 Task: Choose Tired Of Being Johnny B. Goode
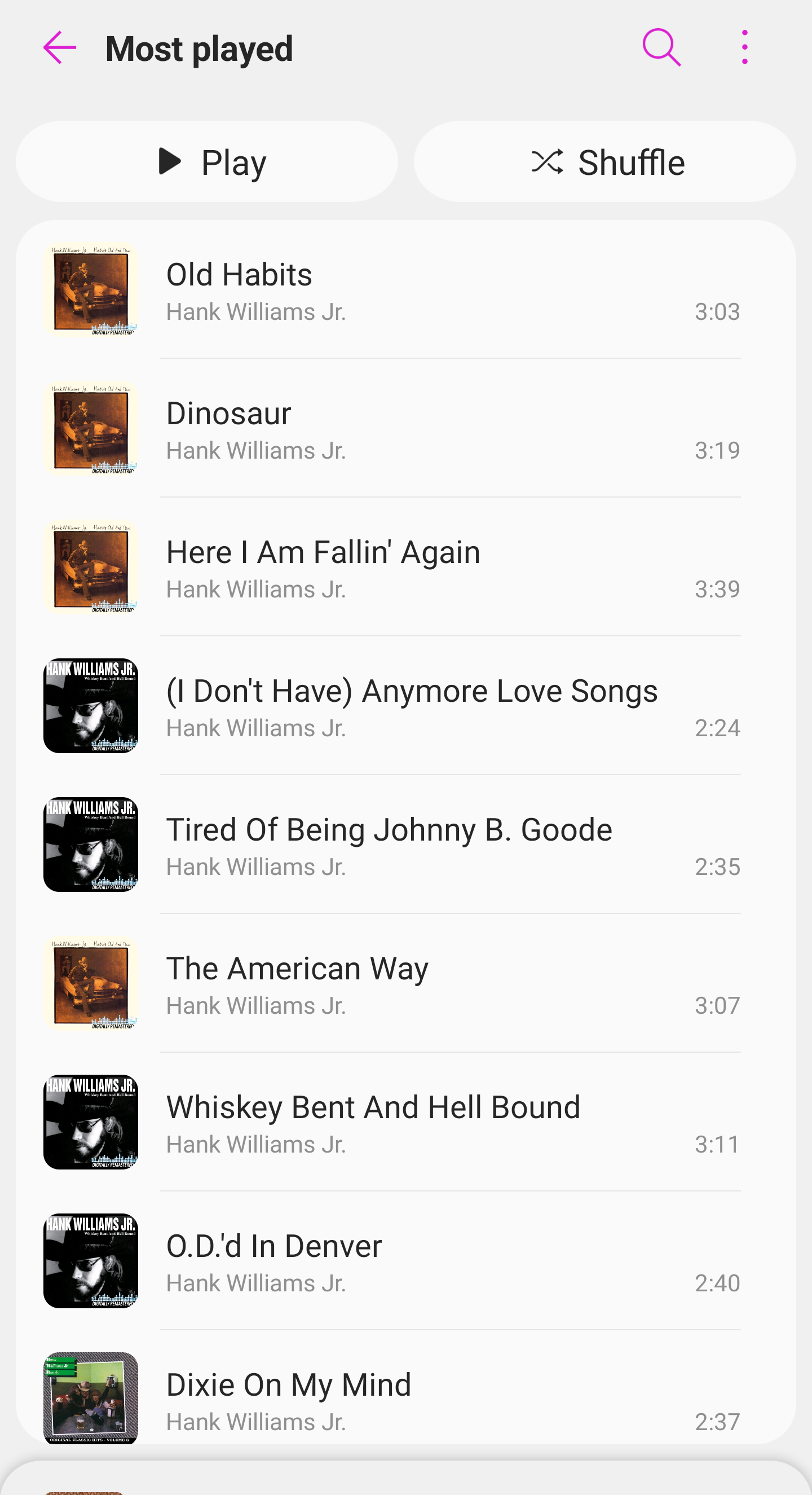click(x=406, y=844)
